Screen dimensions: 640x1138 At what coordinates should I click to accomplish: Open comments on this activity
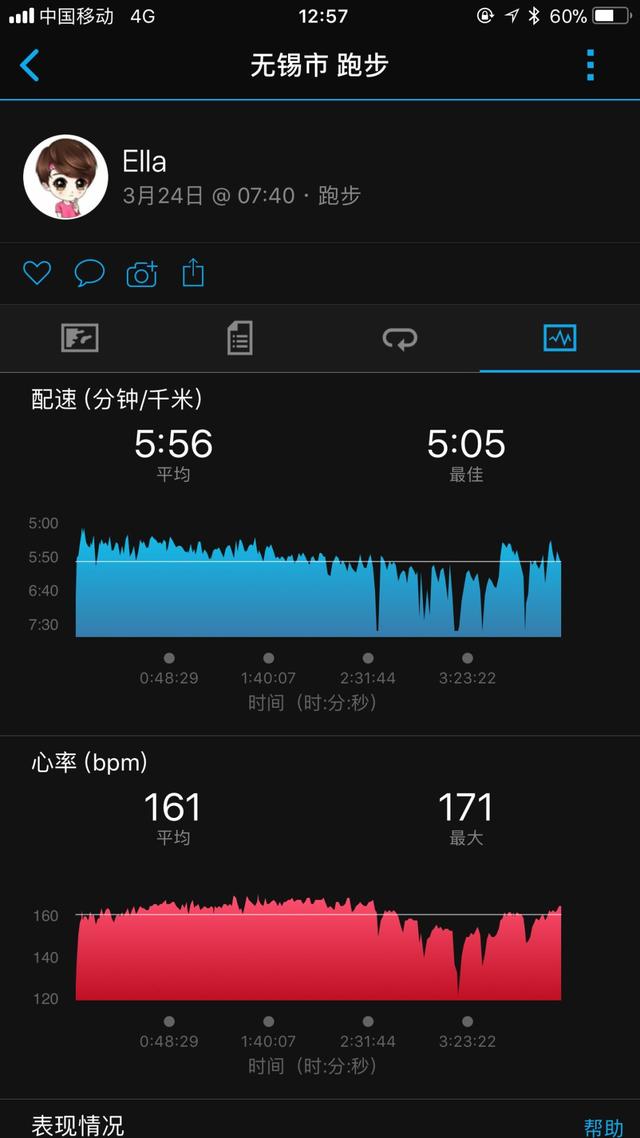coord(89,273)
